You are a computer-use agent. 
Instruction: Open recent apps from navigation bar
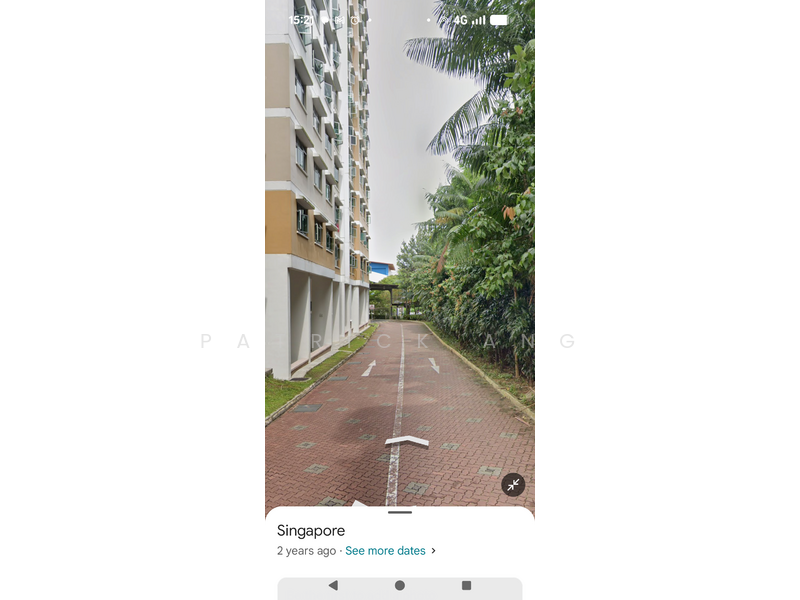point(466,585)
